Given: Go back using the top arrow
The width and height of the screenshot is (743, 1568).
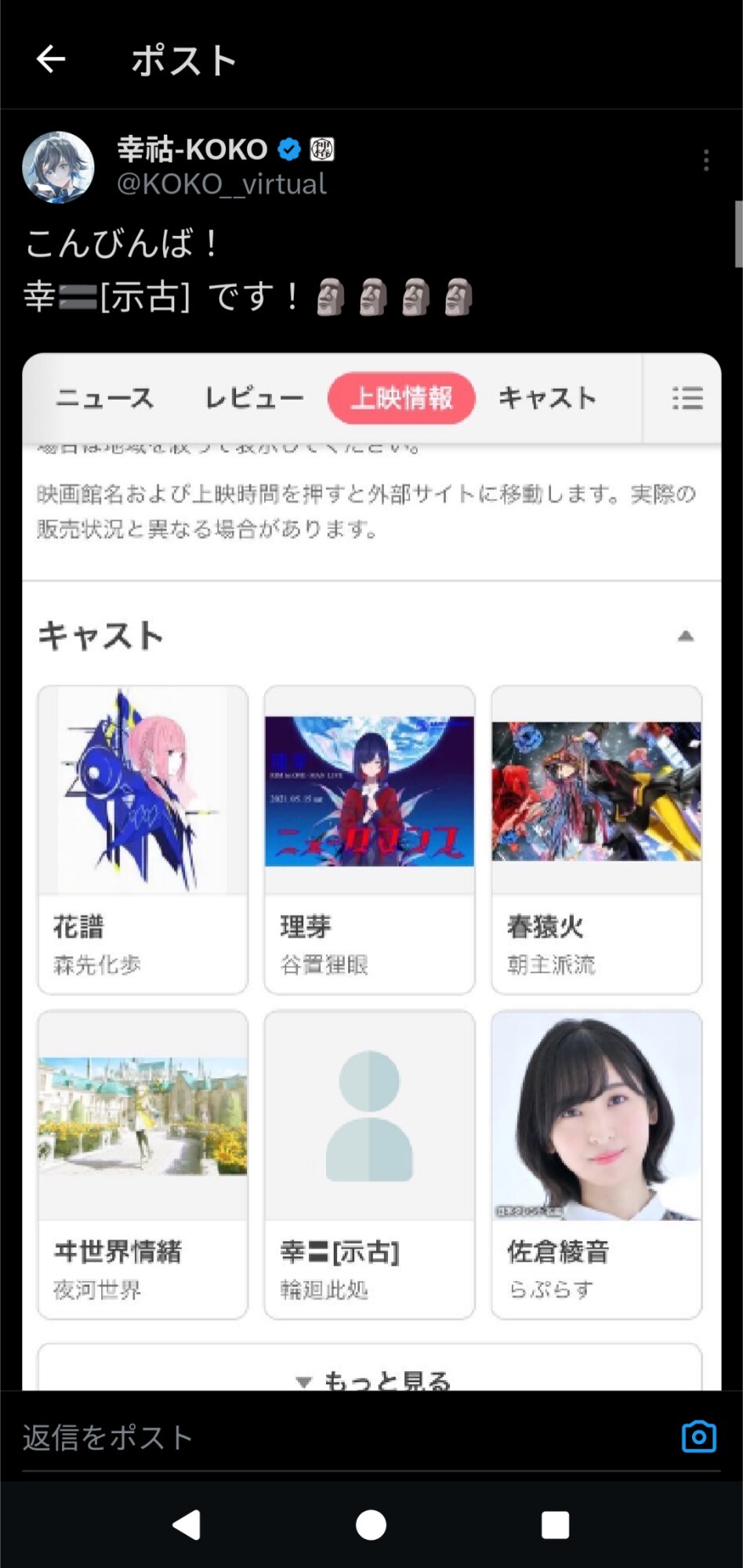Looking at the screenshot, I should [51, 59].
